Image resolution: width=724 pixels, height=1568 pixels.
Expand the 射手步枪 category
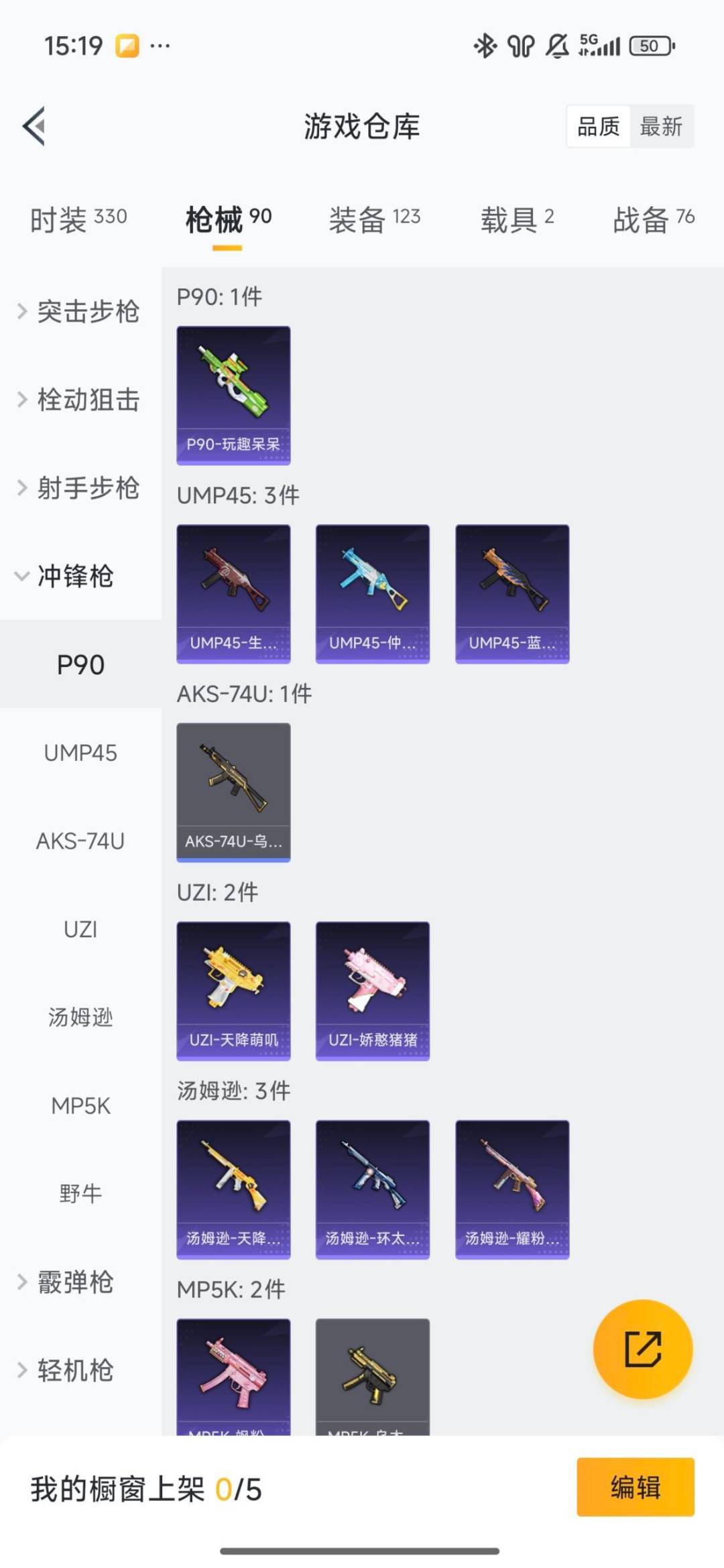79,488
